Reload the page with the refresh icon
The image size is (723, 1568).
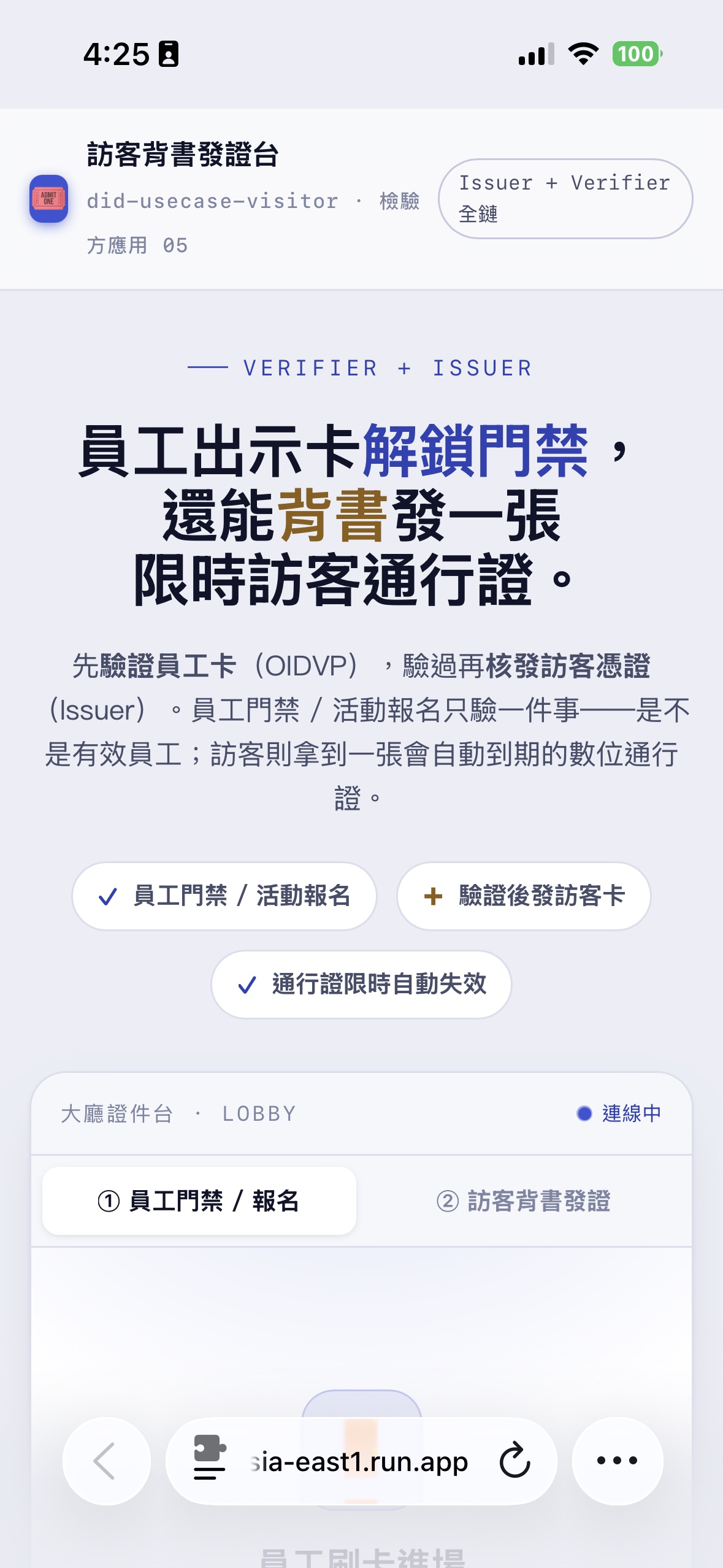[515, 1461]
